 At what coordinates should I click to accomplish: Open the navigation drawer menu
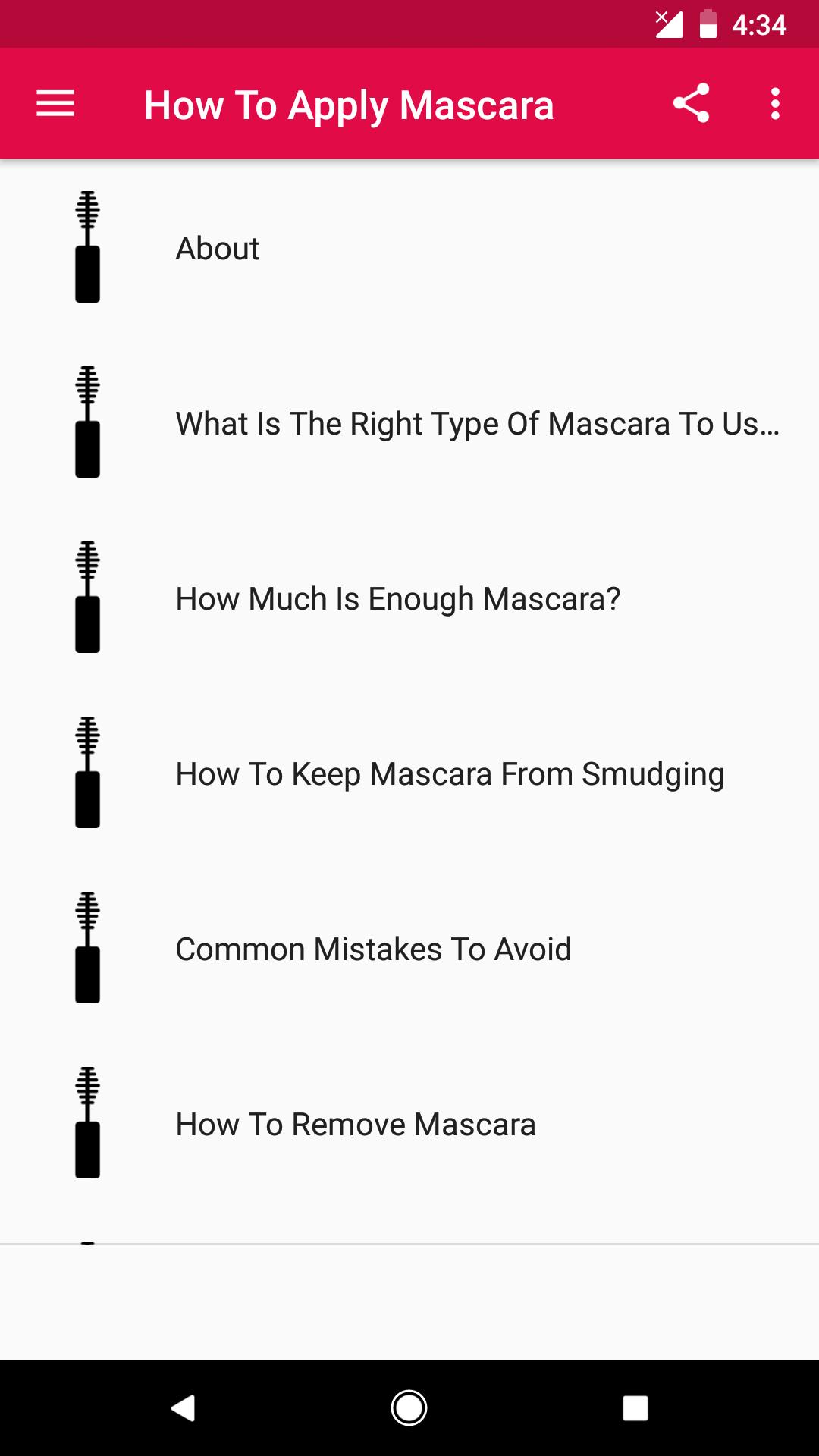(55, 104)
